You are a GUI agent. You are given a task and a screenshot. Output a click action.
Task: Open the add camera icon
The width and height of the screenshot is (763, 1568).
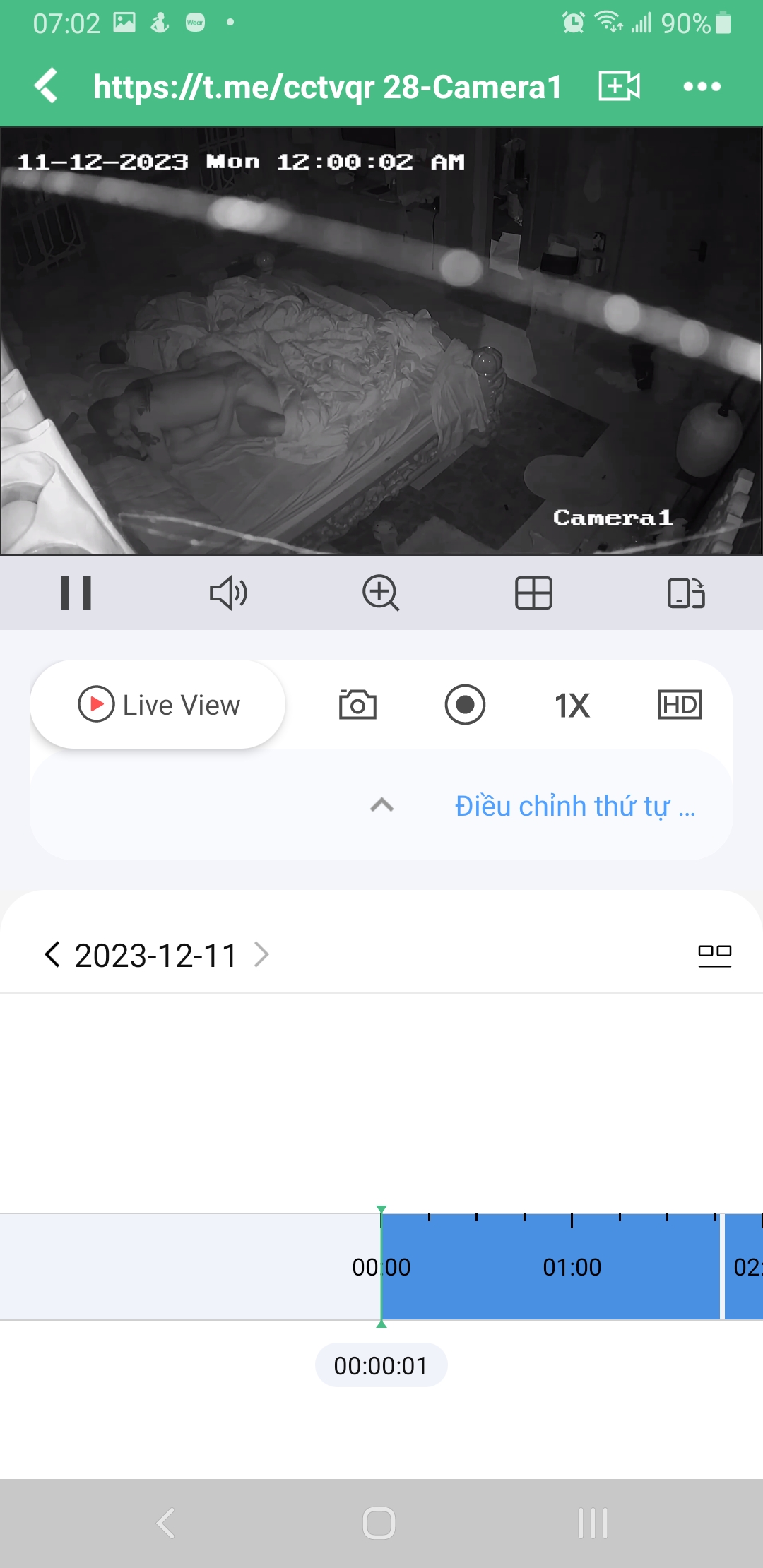pos(619,86)
